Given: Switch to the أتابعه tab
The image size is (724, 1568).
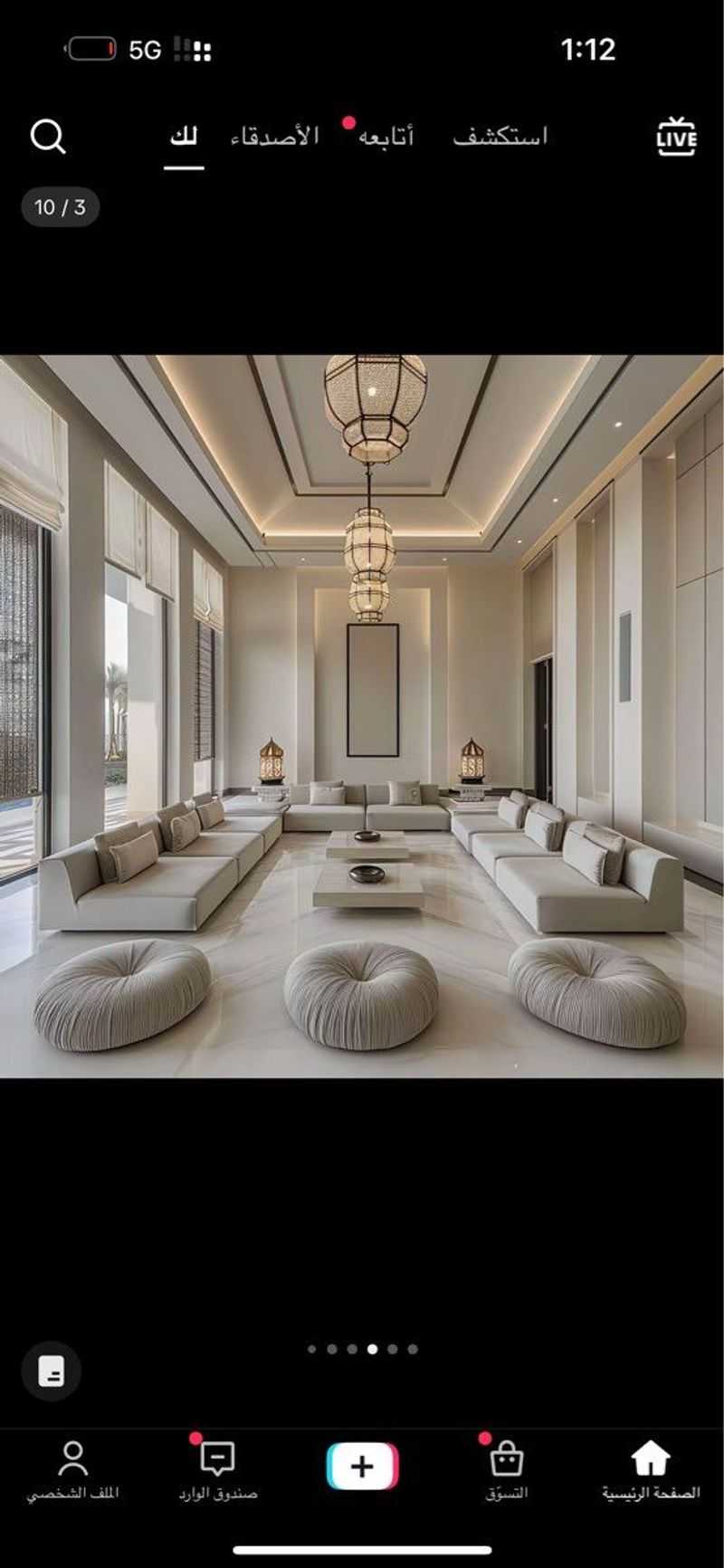Looking at the screenshot, I should point(386,137).
